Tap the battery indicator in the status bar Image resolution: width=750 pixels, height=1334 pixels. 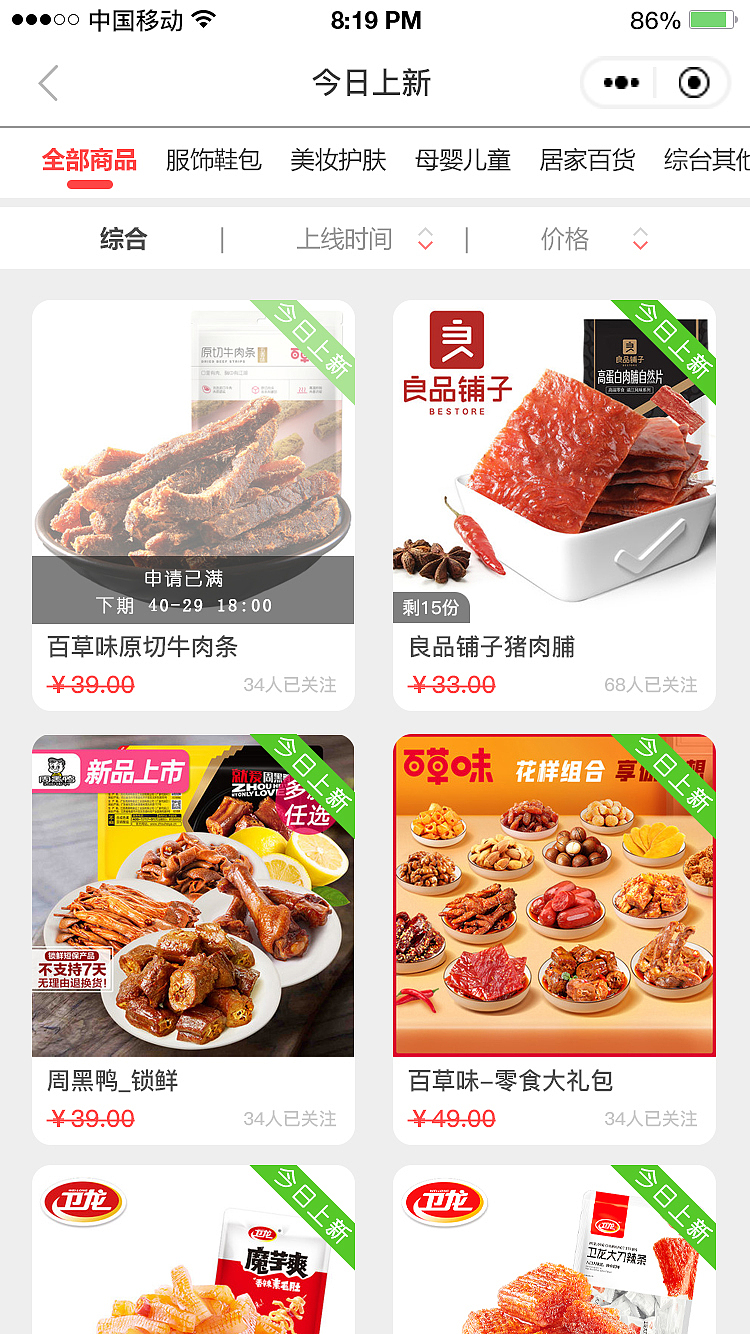[712, 18]
